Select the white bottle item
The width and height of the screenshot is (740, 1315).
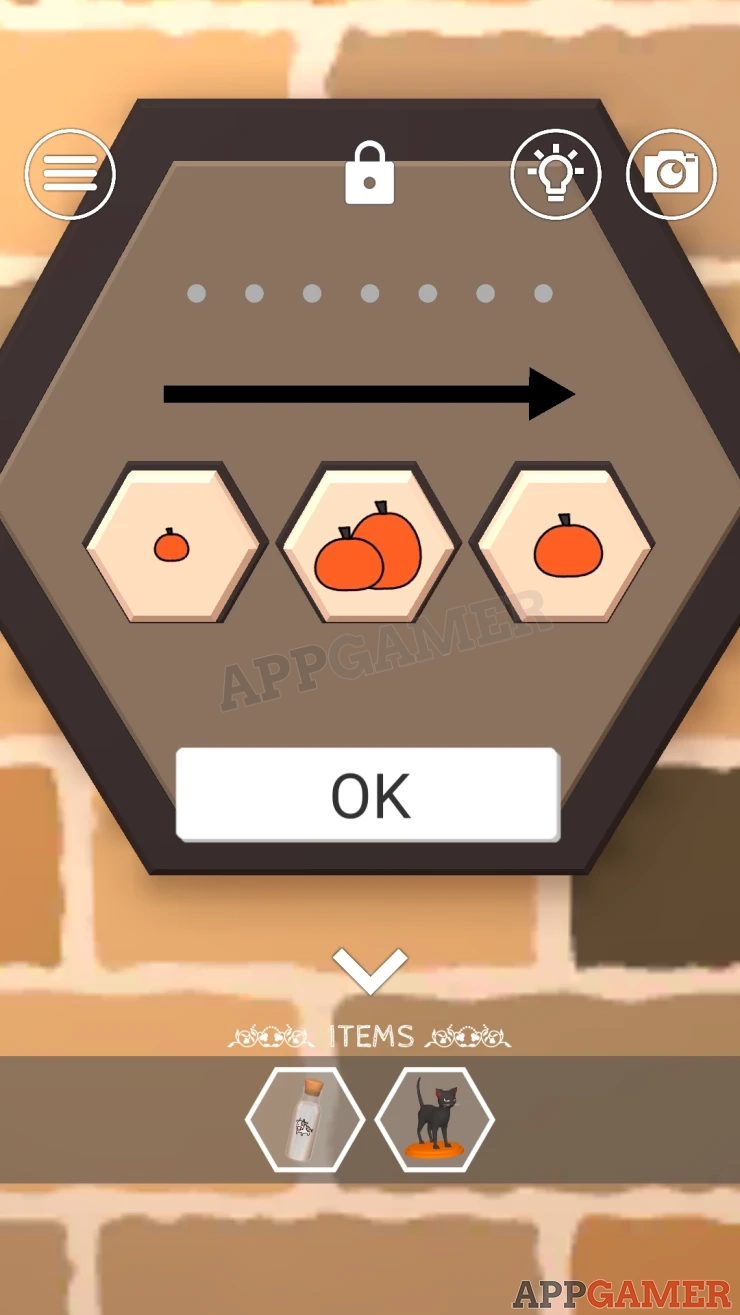point(305,1119)
